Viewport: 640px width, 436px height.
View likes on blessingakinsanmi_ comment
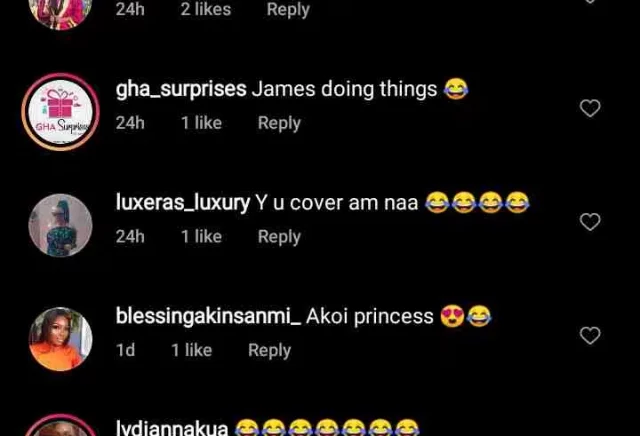(x=191, y=350)
